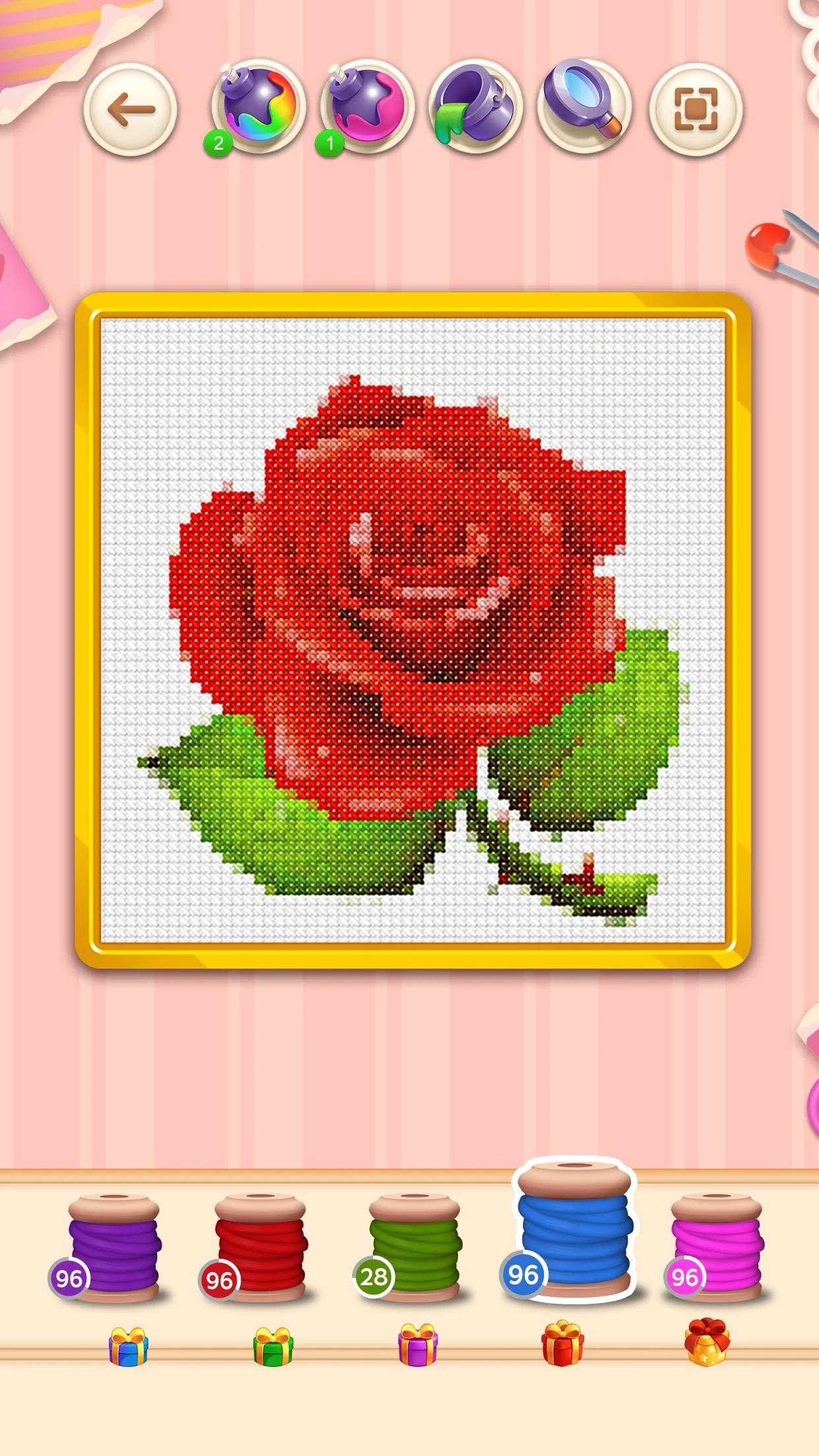This screenshot has height=1456, width=819.
Task: Go back using the arrow button
Action: 131,109
